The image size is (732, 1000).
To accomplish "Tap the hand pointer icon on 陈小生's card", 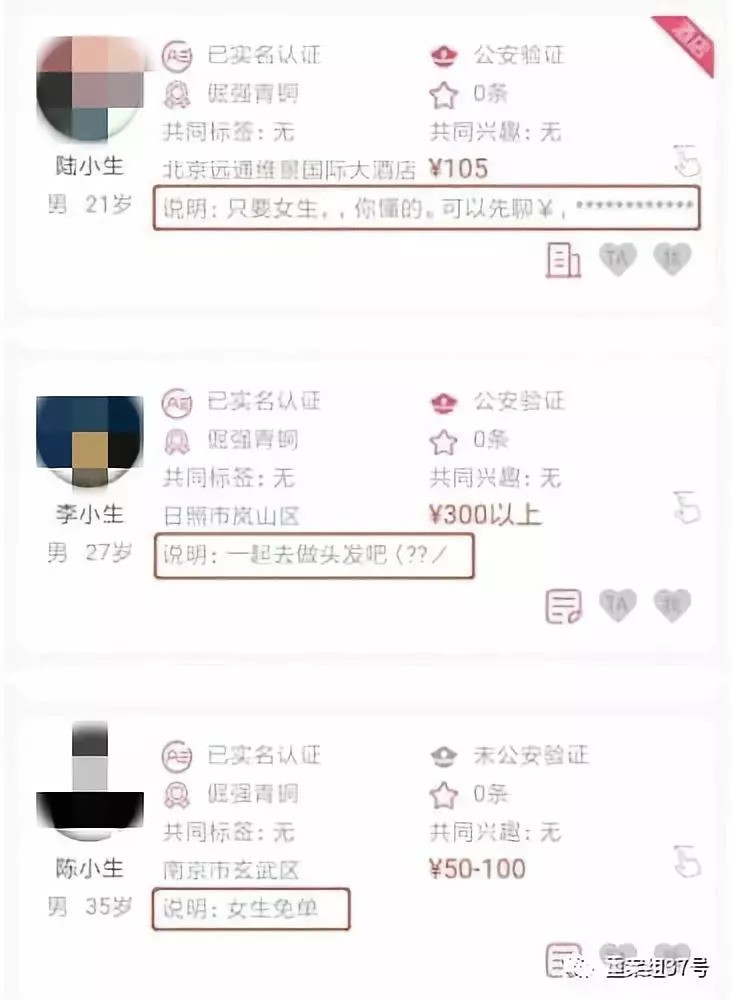I will (x=686, y=860).
